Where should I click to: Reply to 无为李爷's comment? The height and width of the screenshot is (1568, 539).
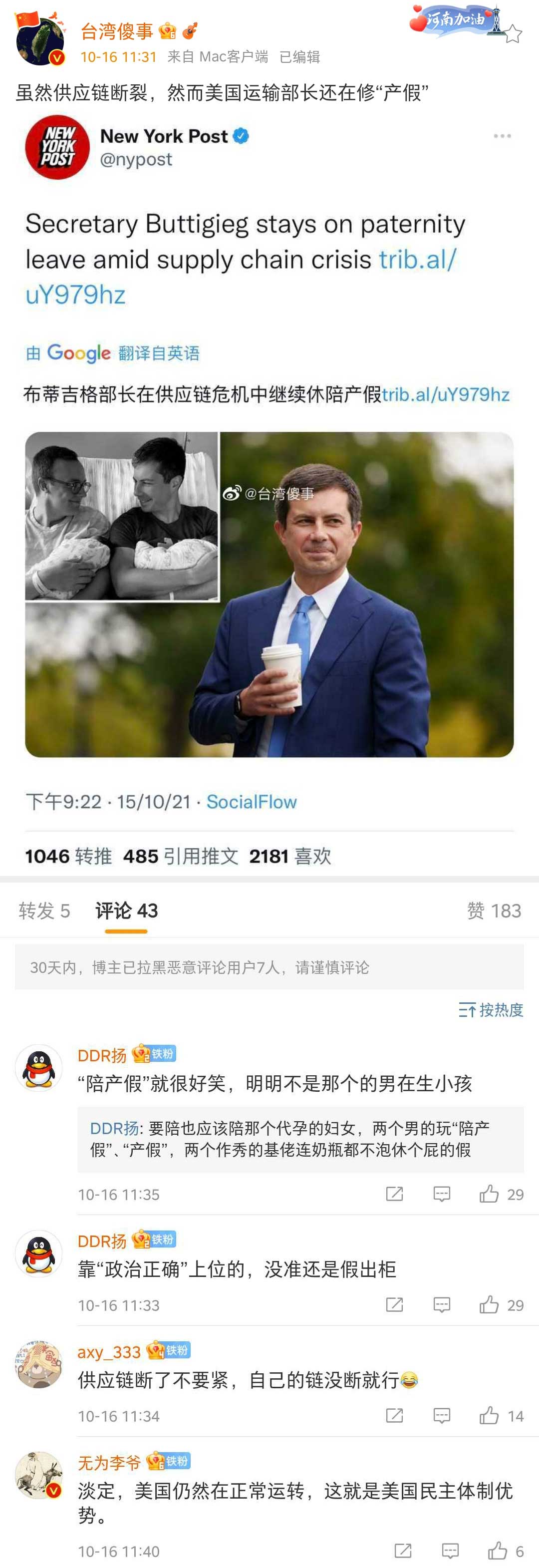(450, 1551)
